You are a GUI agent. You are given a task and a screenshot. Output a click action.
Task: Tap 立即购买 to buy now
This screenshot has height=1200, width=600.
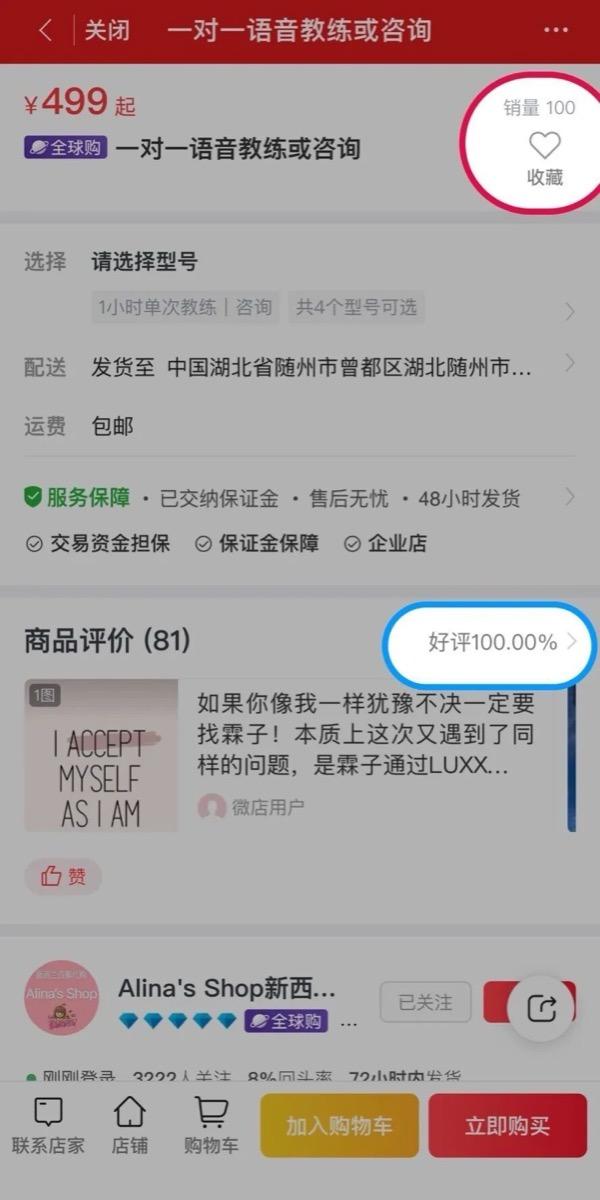(508, 1126)
